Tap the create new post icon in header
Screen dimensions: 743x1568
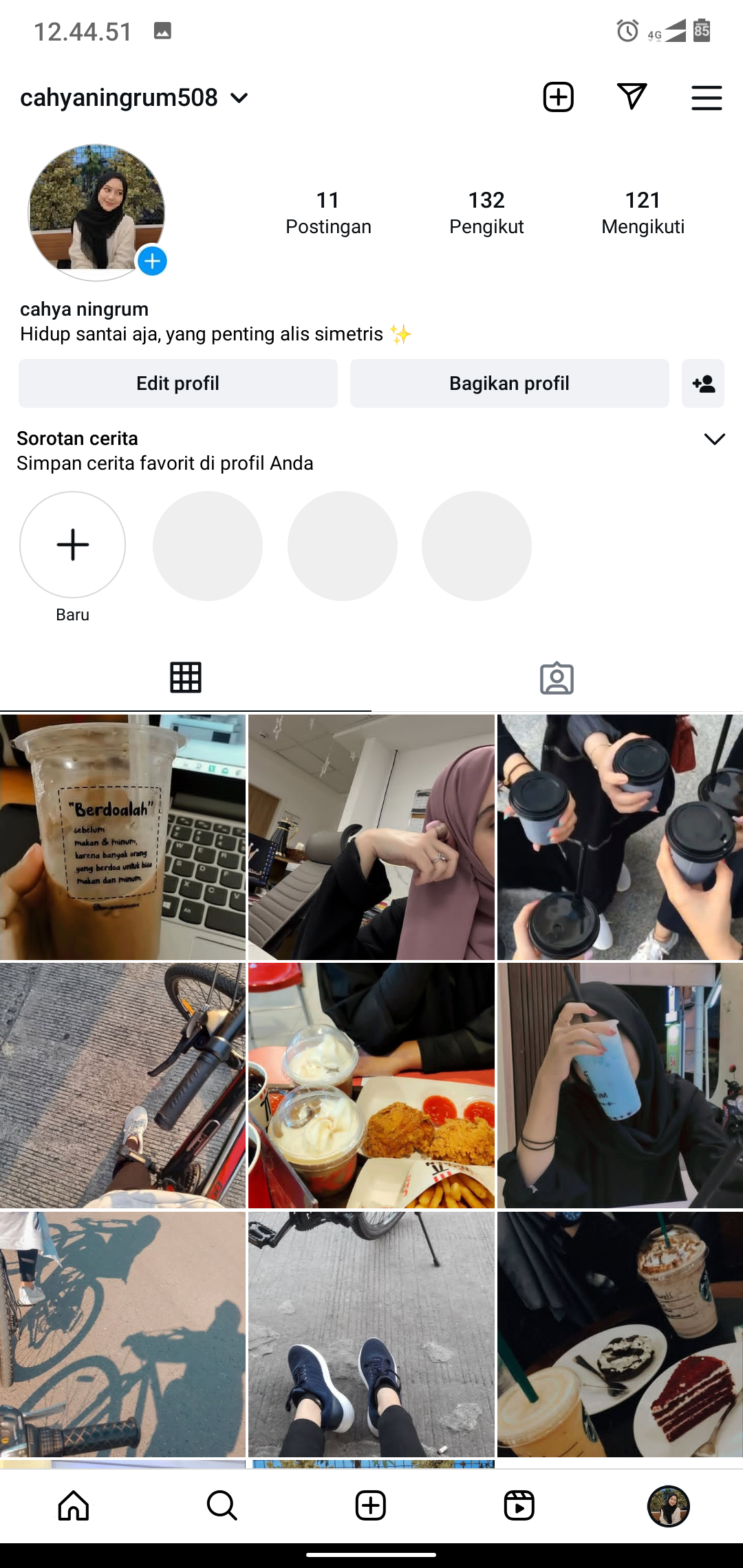(x=558, y=97)
